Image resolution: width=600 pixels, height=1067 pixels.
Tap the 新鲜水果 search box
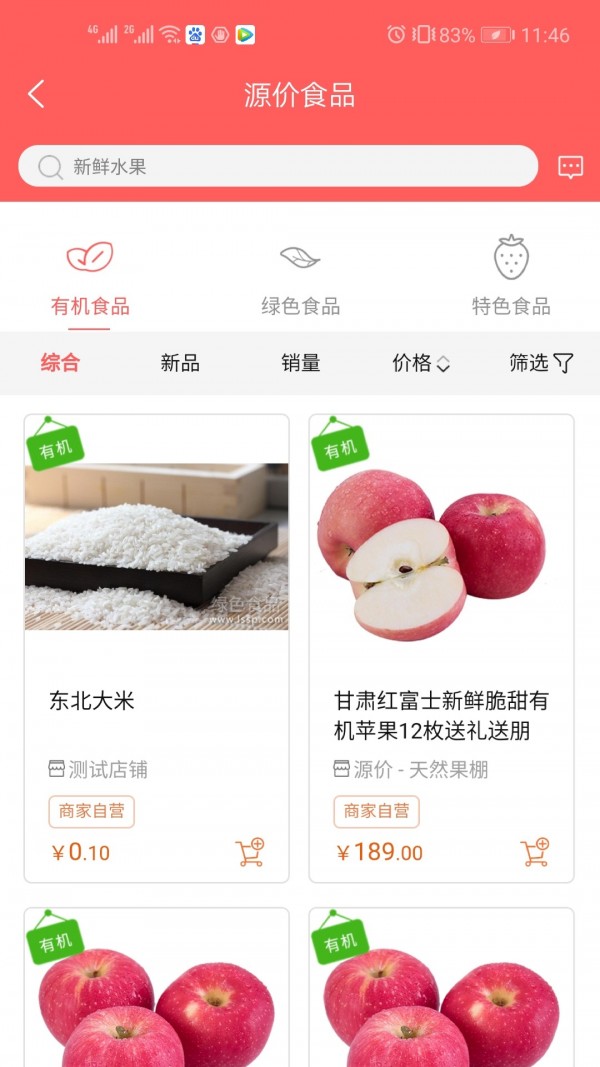coord(278,166)
